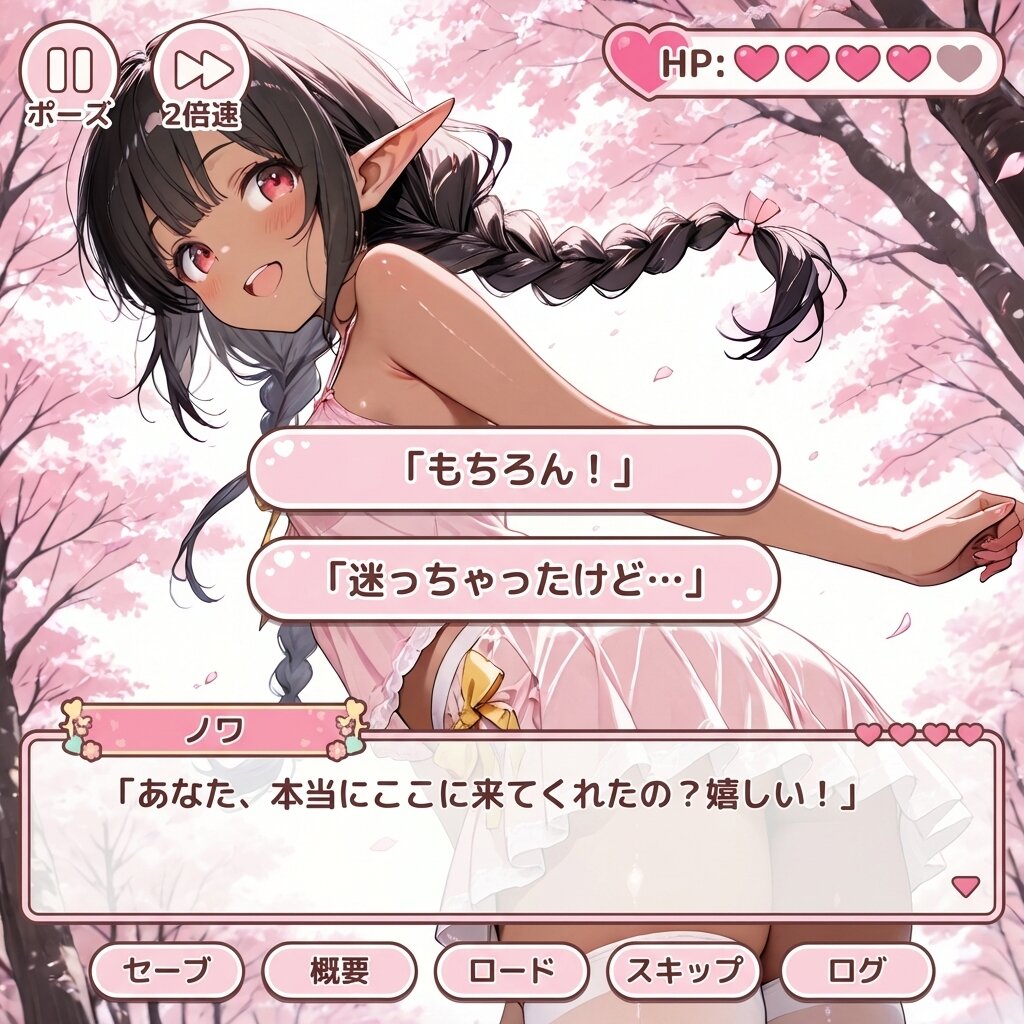Choose the reply 「もちろん！」

(513, 469)
